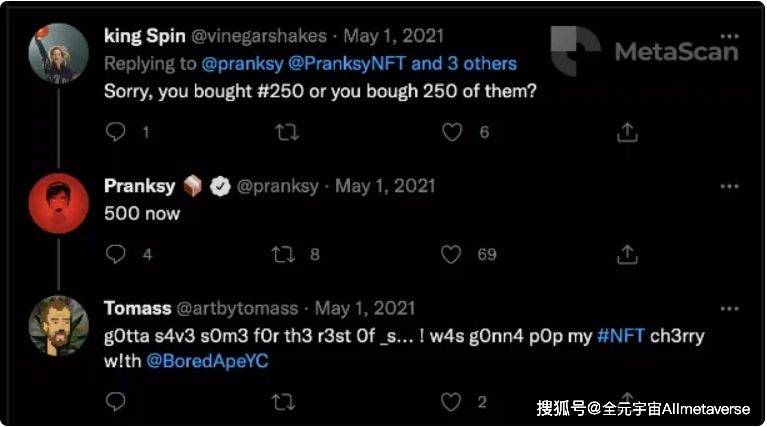Share Pranksy's '500 now' tweet

pyautogui.click(x=627, y=254)
